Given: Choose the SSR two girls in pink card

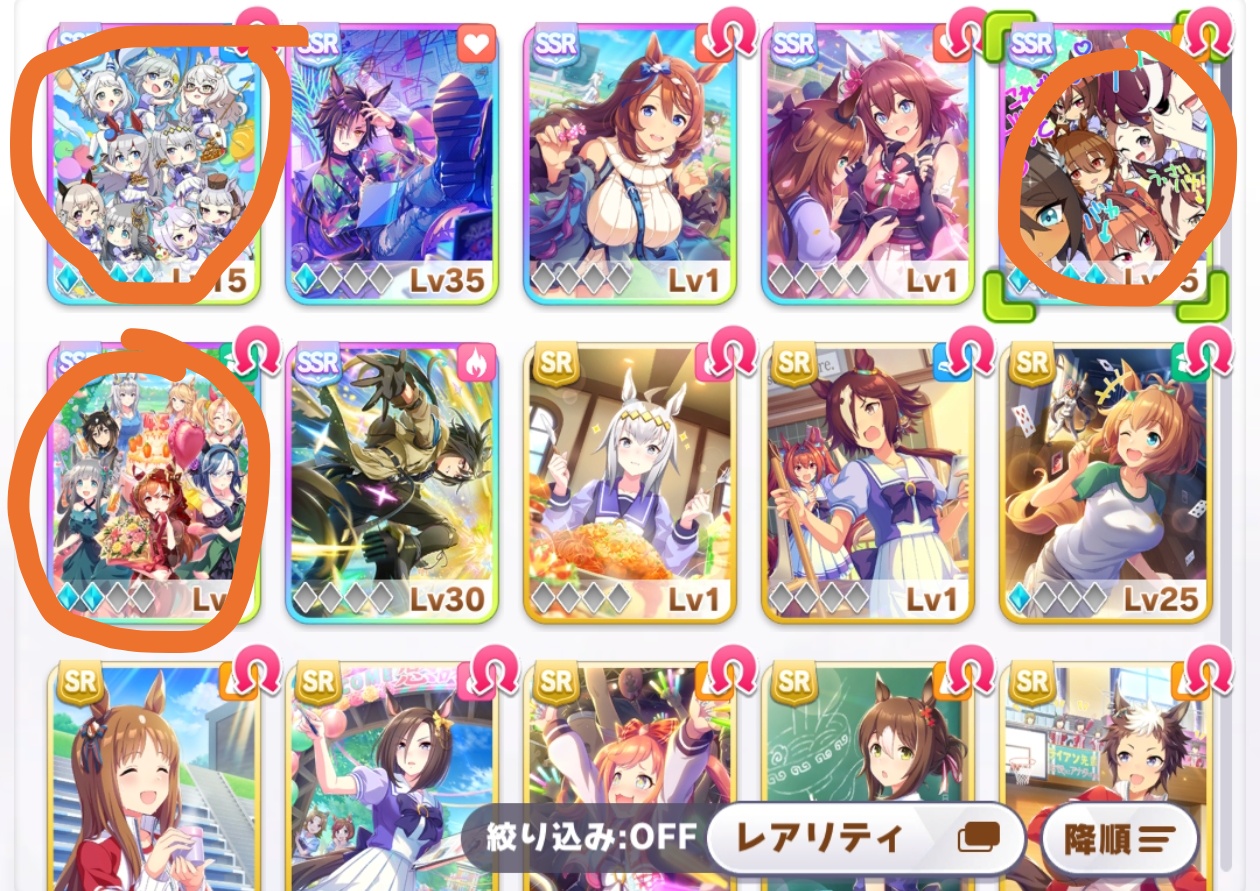Looking at the screenshot, I should (867, 165).
